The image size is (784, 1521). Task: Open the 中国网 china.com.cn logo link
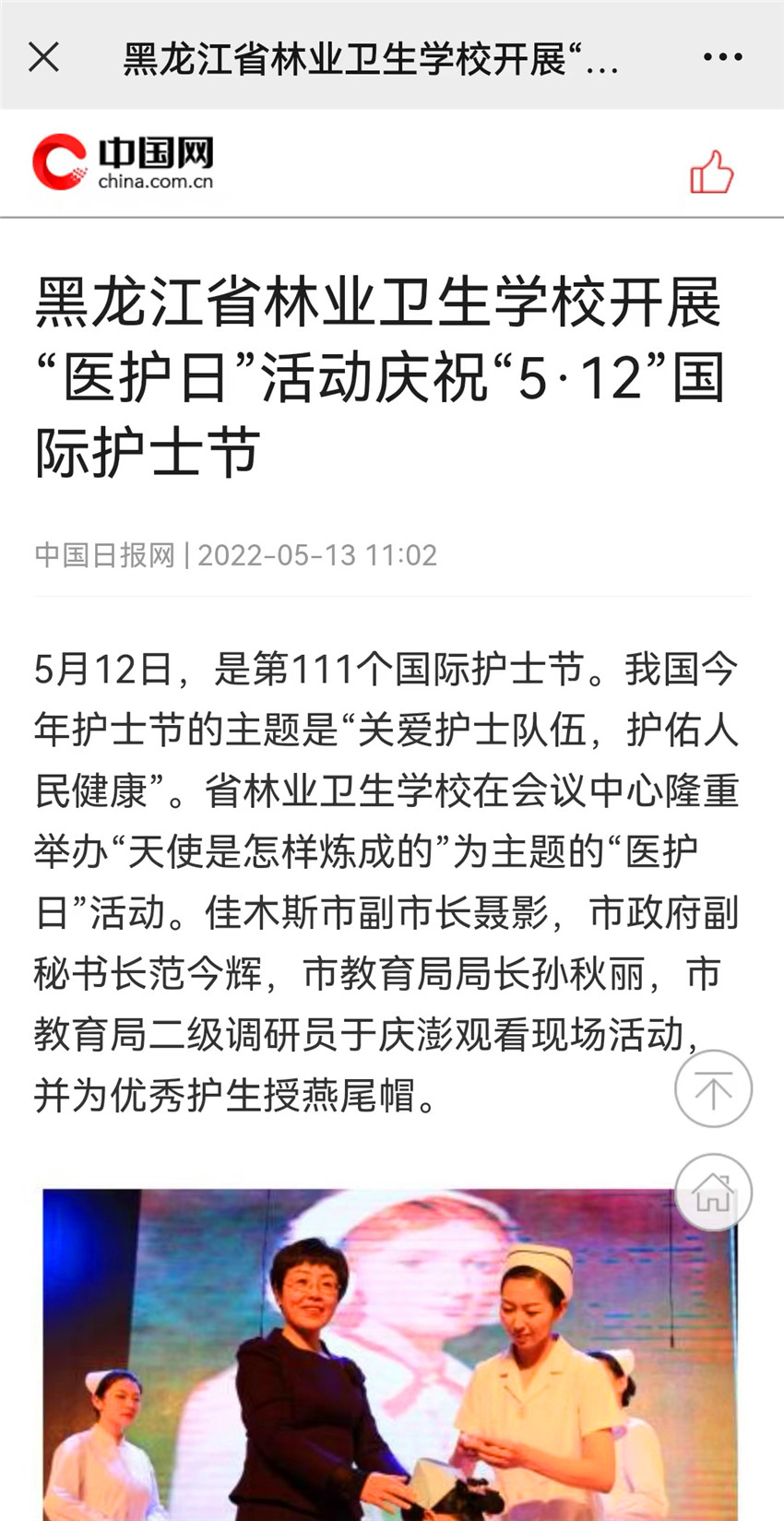pyautogui.click(x=123, y=162)
